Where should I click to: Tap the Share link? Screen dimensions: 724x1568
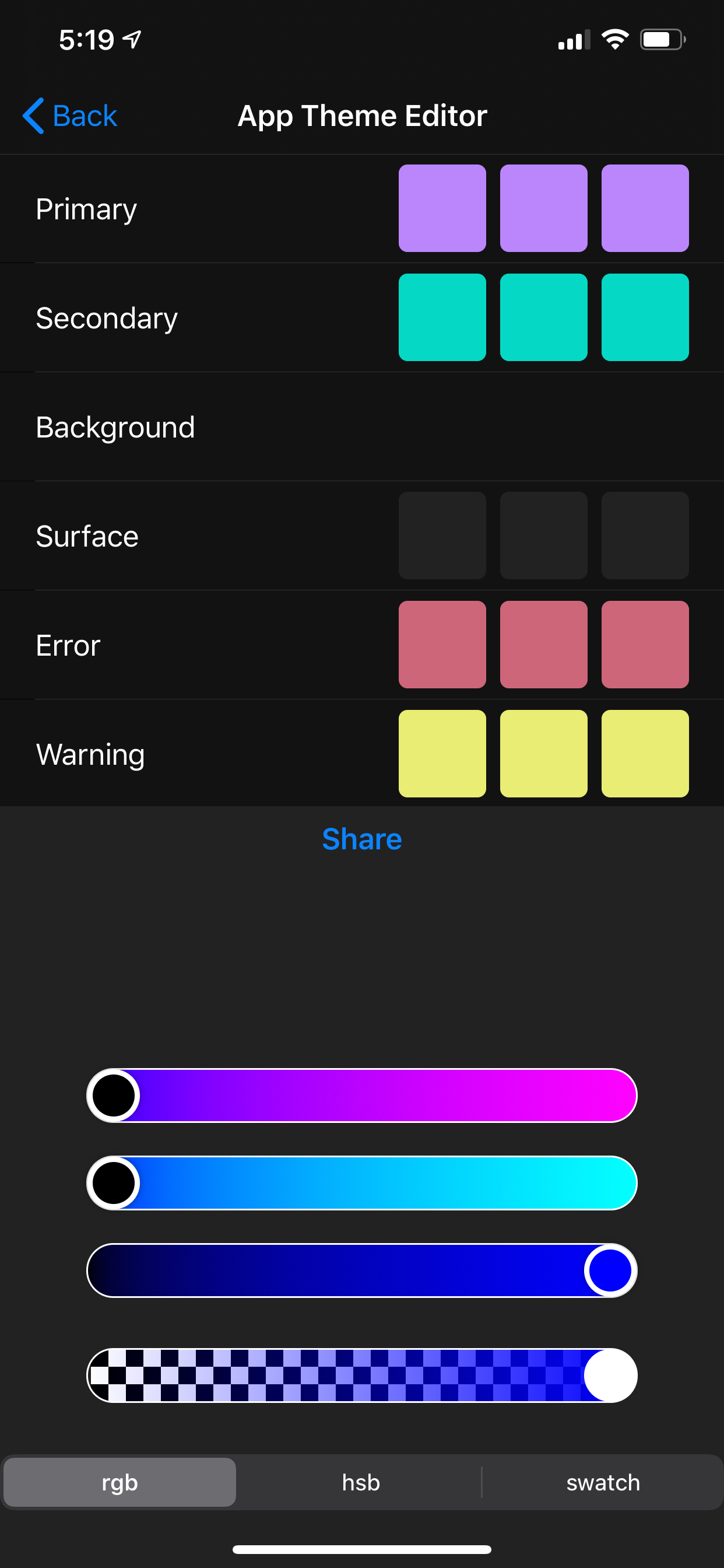point(362,839)
